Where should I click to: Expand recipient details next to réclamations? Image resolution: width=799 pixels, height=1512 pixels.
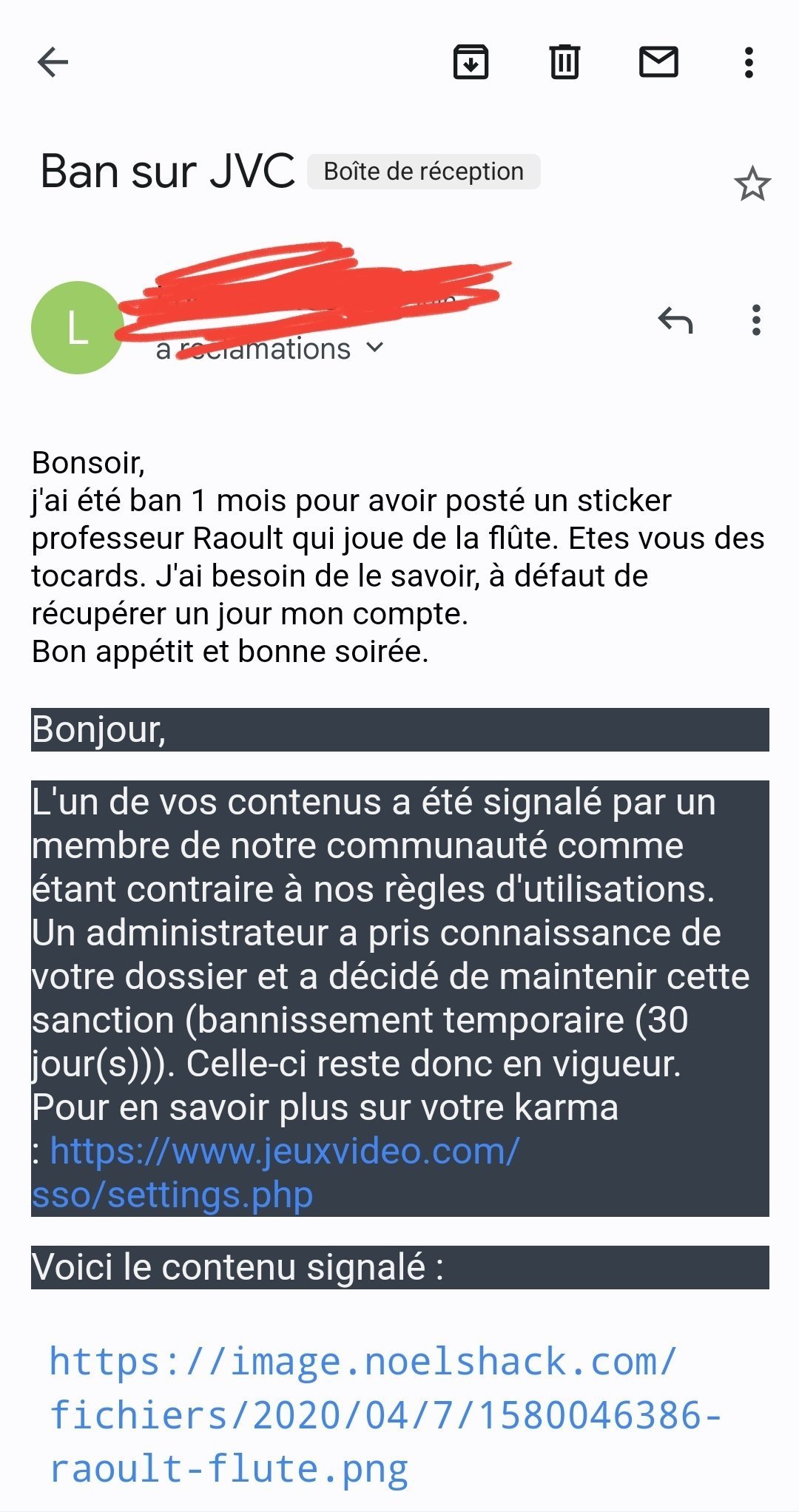click(x=375, y=348)
